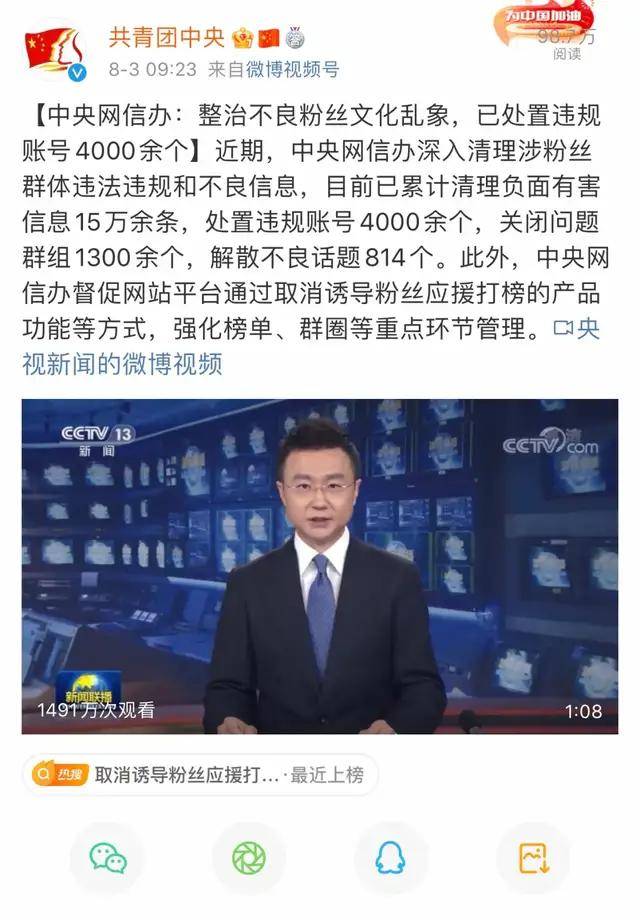Share the post to QQ
The image size is (640, 920).
pos(390,858)
